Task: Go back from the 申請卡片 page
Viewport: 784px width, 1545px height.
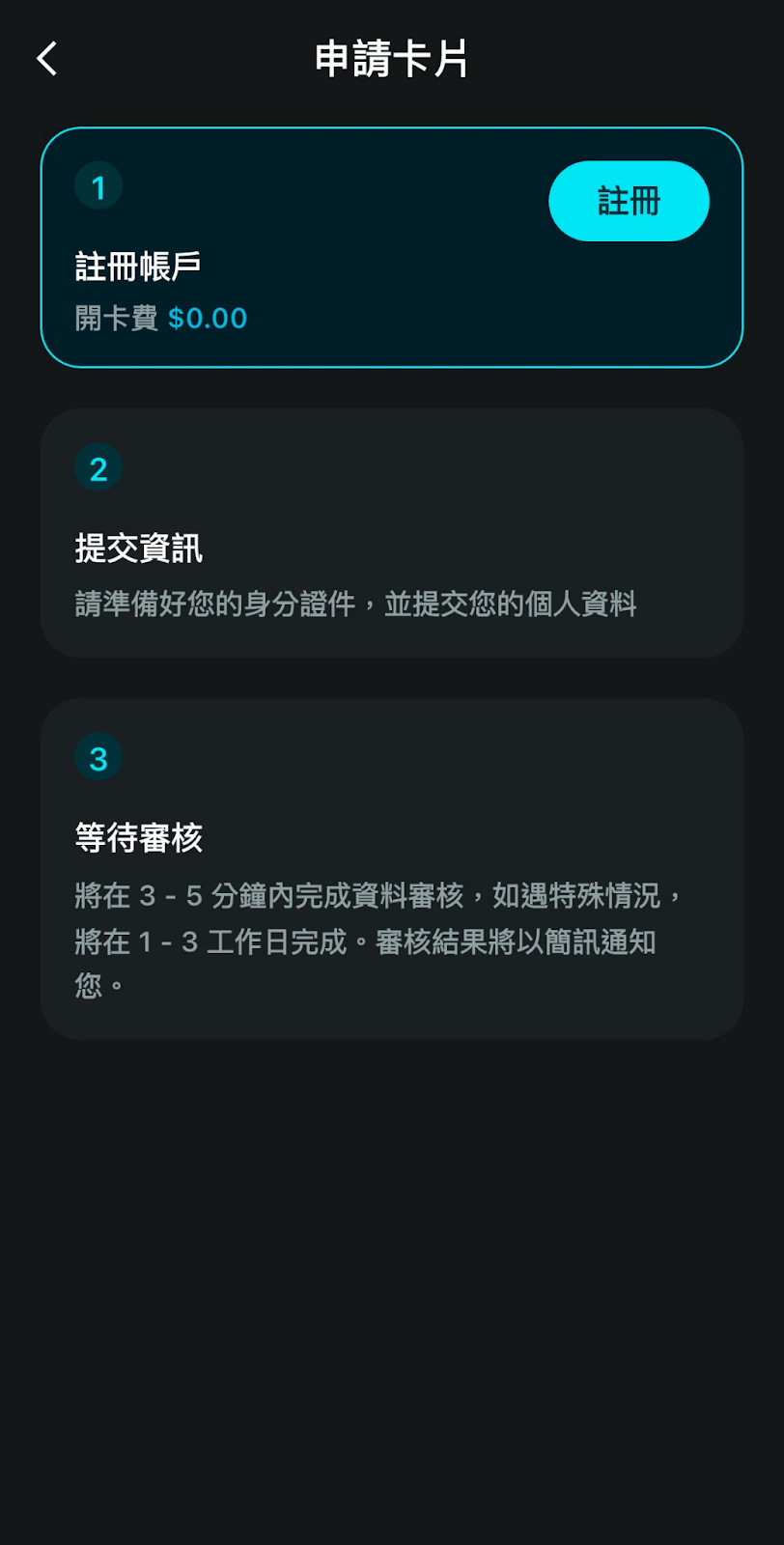Action: pyautogui.click(x=47, y=59)
